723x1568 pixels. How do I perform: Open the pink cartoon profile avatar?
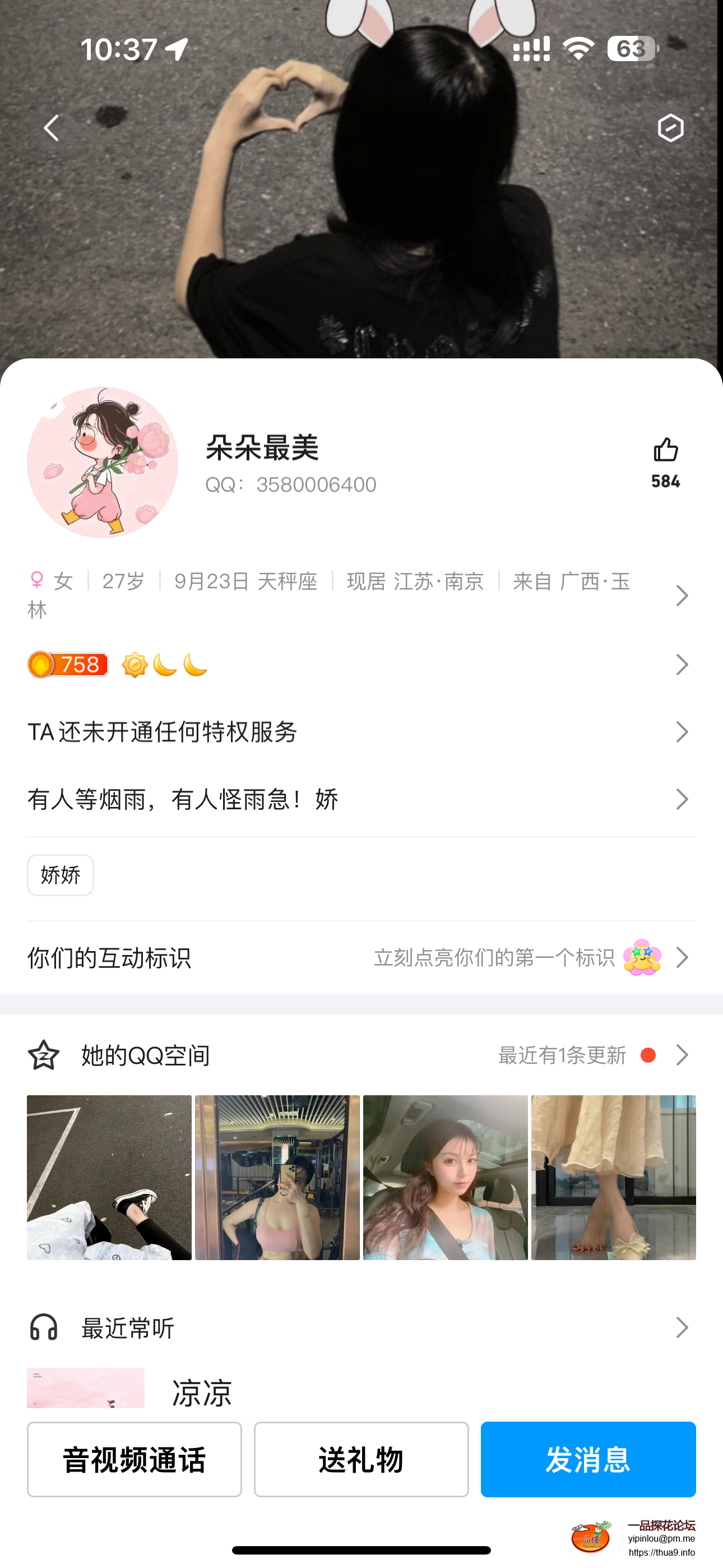click(102, 463)
